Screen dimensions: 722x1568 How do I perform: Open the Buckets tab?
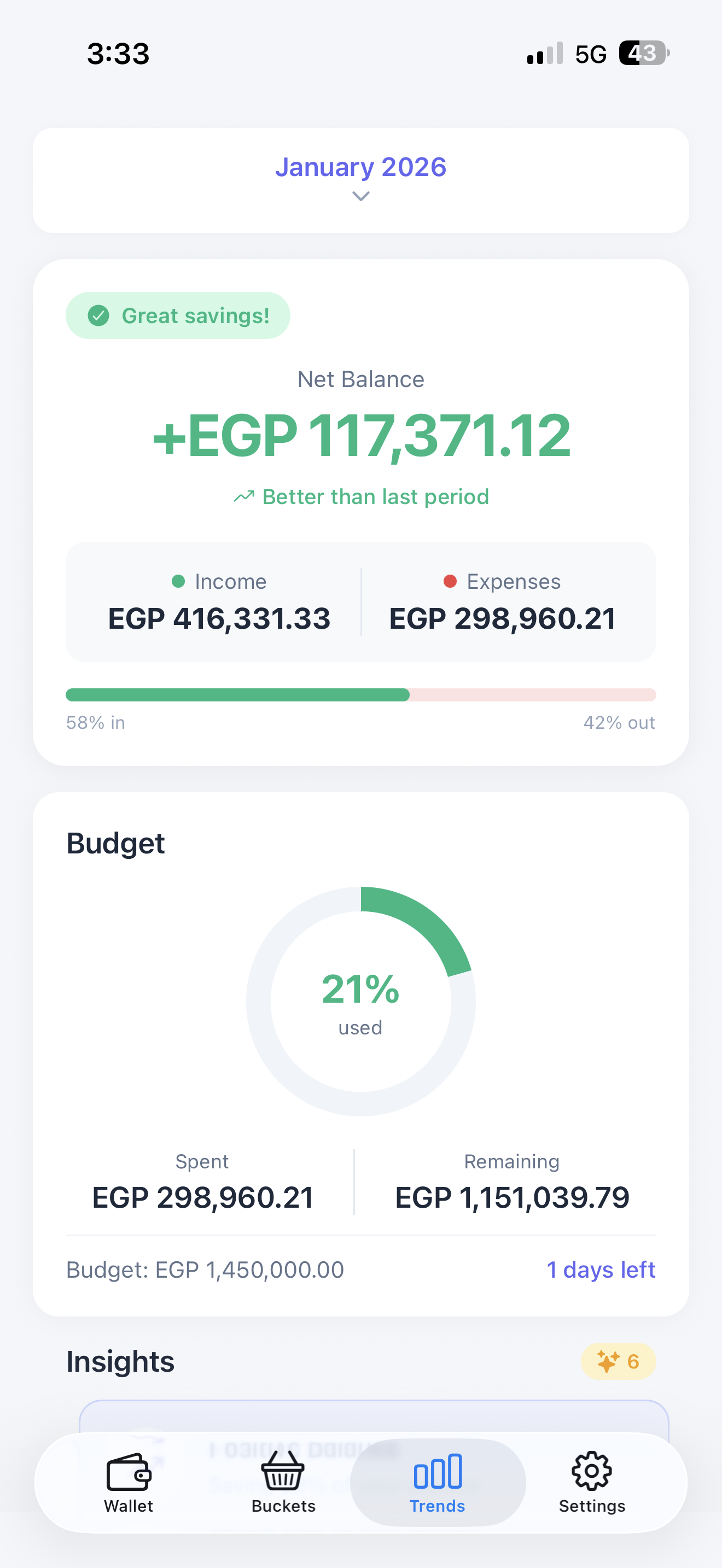pyautogui.click(x=283, y=1483)
